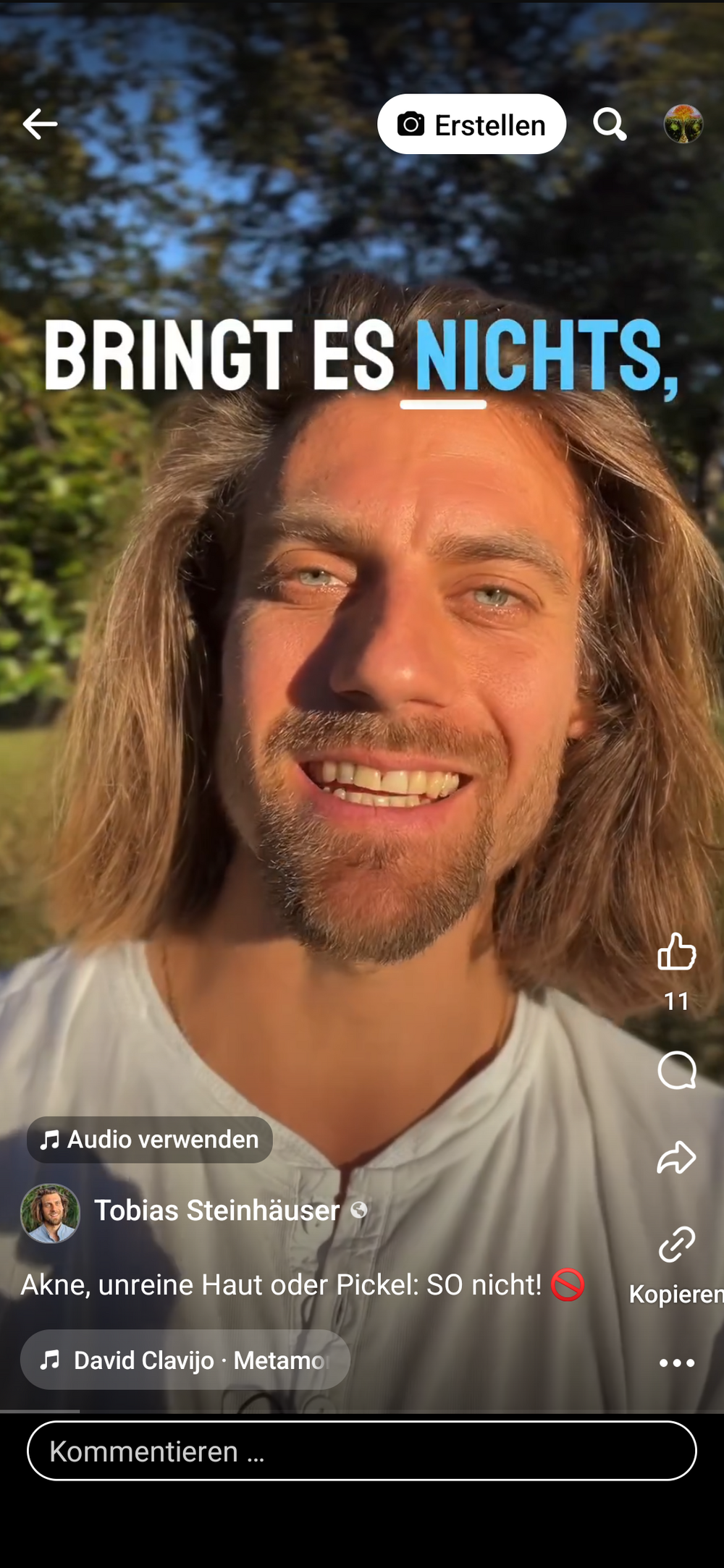Open Tobias Steinhäuser's profile
The height and width of the screenshot is (1568, 724).
(216, 1211)
